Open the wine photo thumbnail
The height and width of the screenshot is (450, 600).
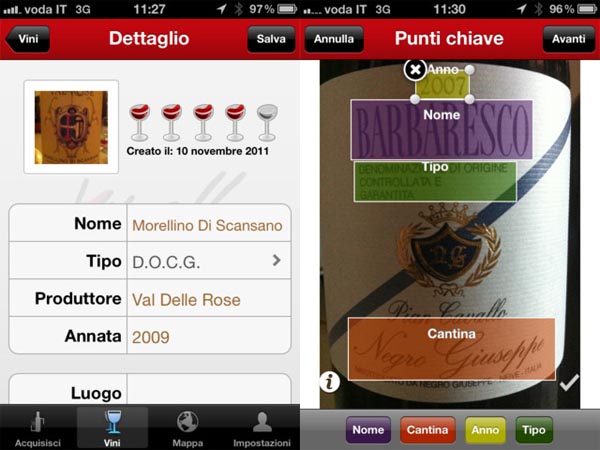71,127
